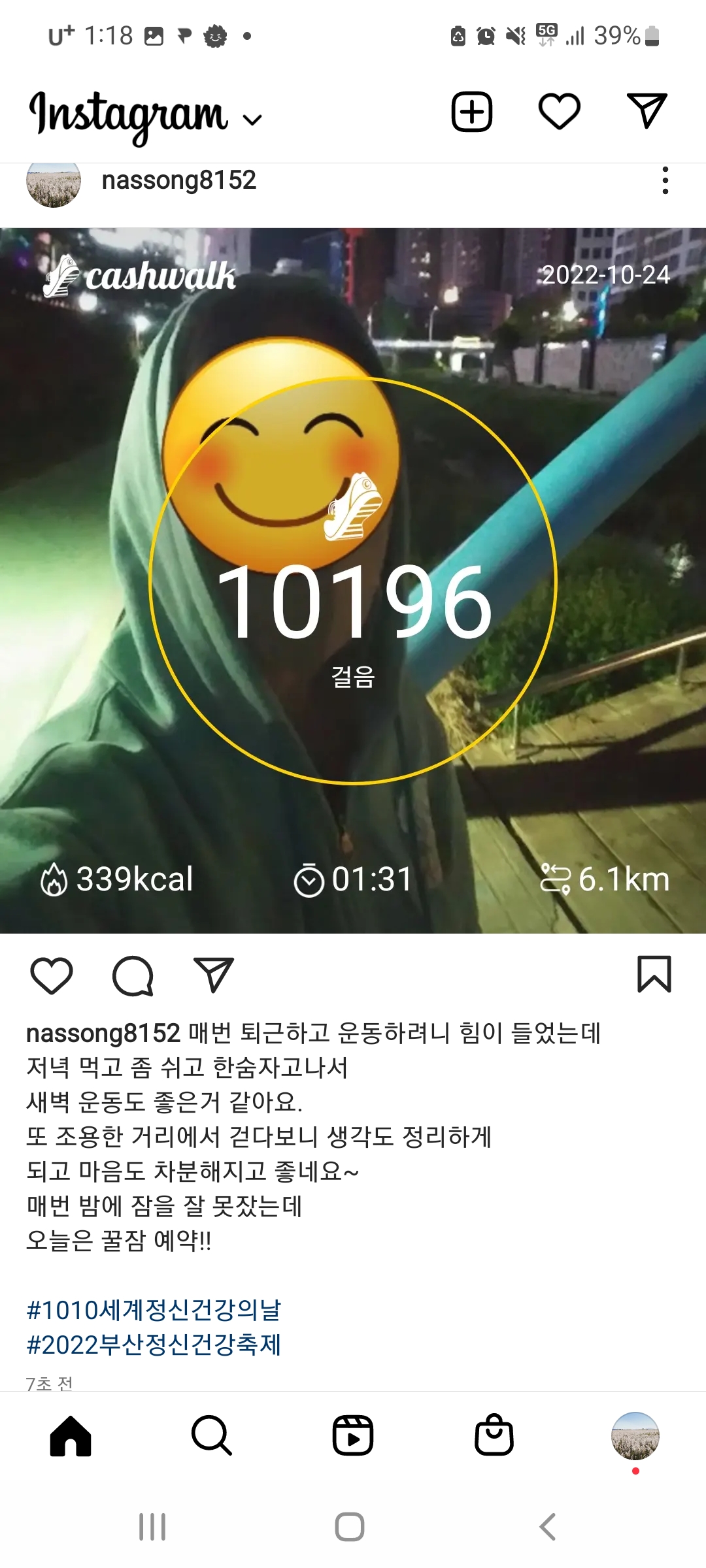Open my profile tab
706x1568 pixels.
(x=635, y=1435)
